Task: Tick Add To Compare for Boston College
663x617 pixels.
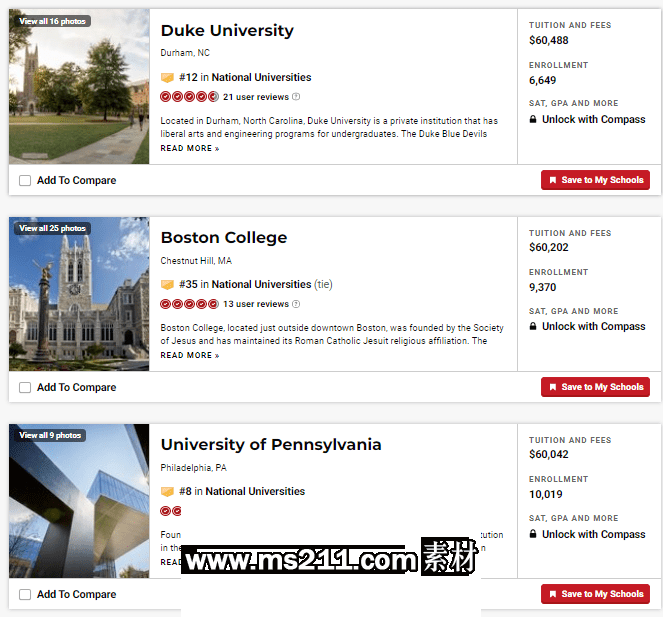Action: 25,388
